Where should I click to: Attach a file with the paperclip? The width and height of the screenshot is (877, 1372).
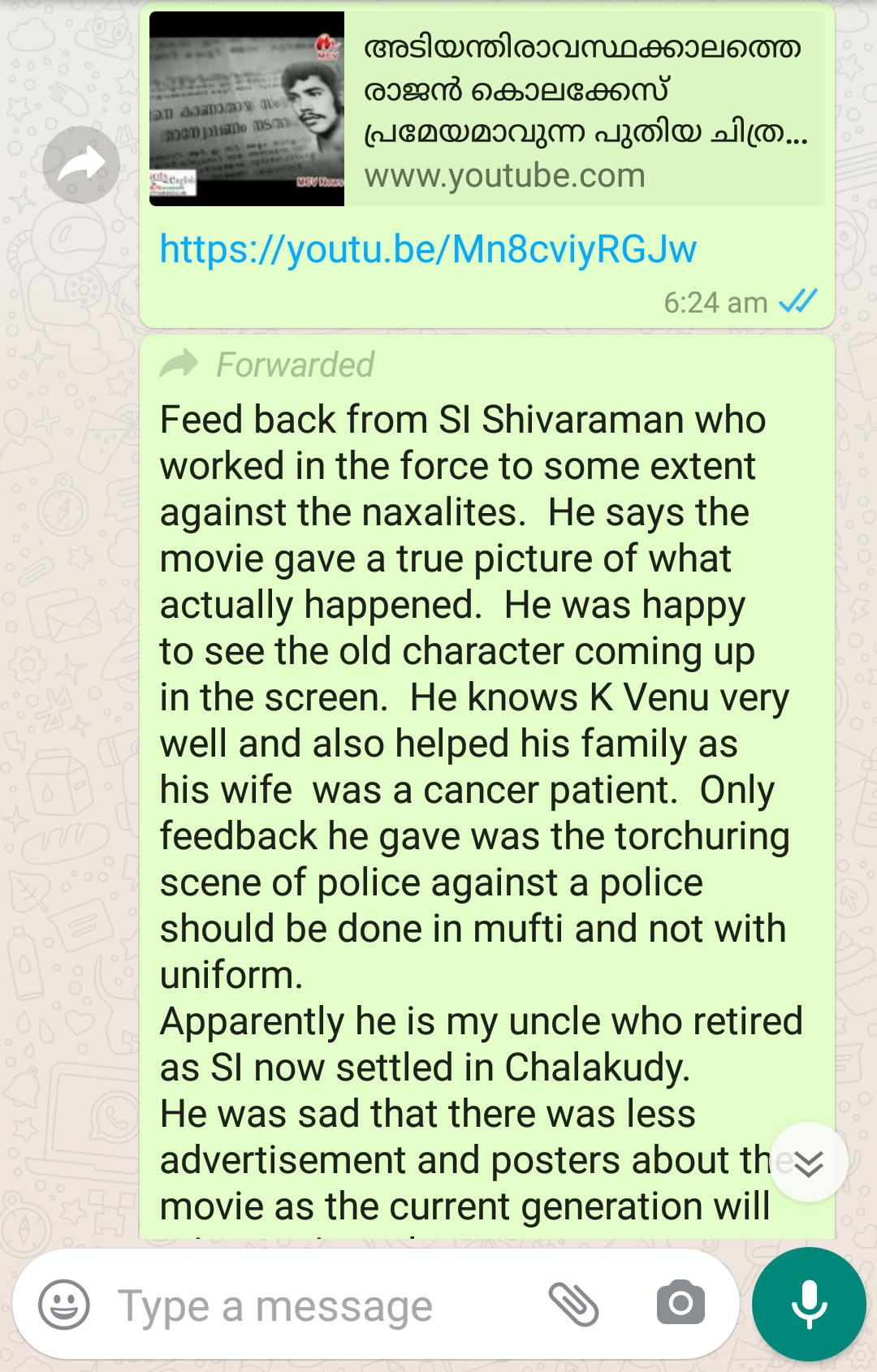click(573, 1305)
